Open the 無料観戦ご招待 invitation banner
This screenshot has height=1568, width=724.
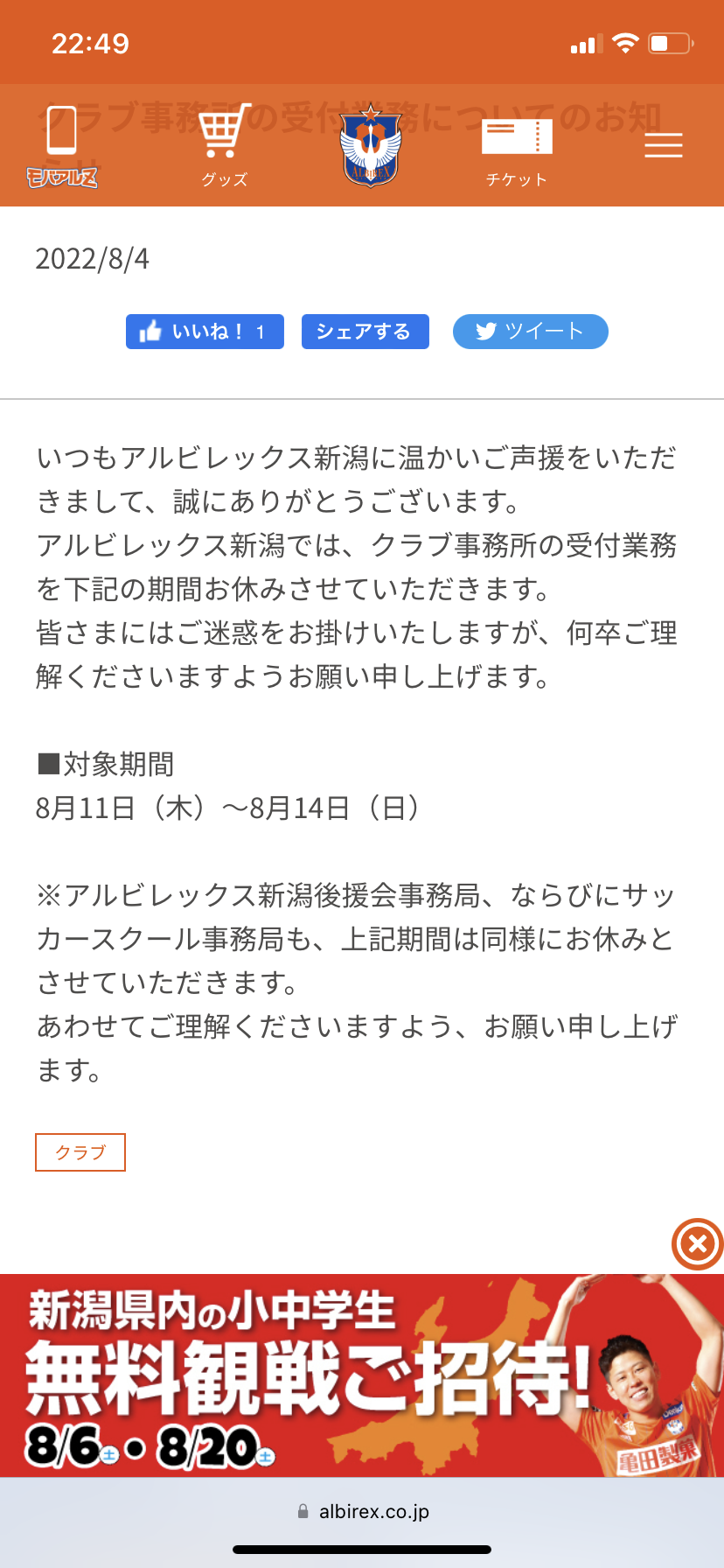pyautogui.click(x=350, y=1375)
